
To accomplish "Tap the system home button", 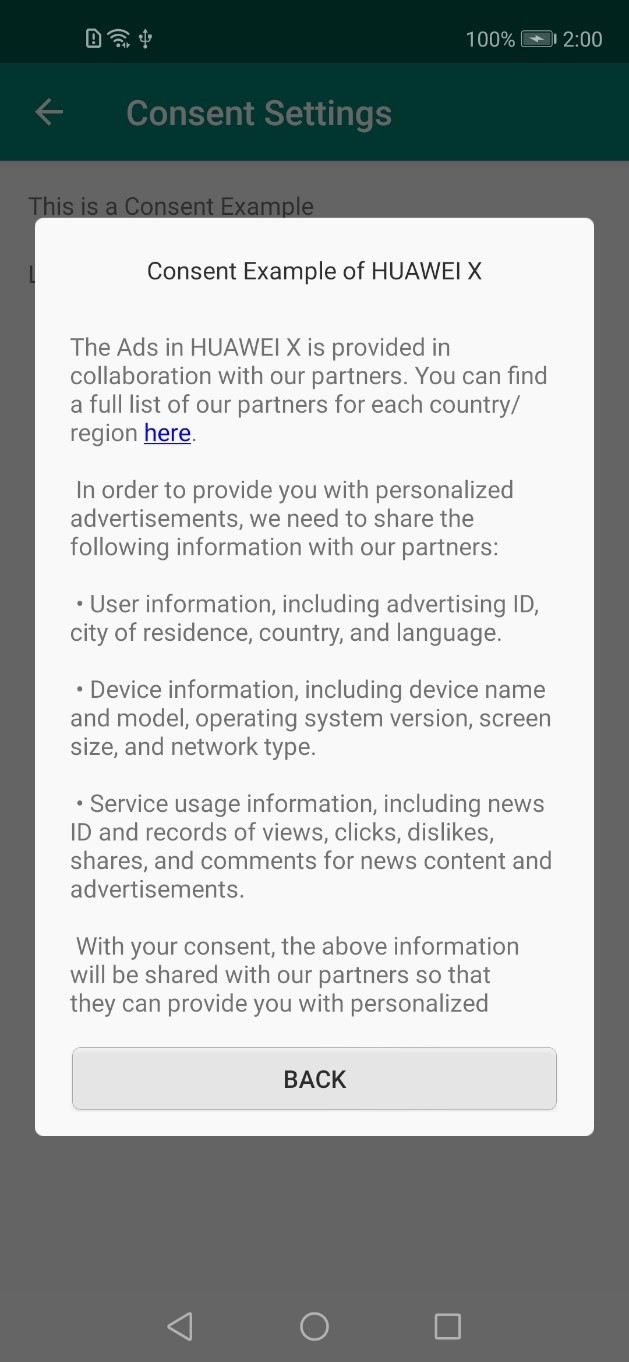I will tap(314, 1326).
